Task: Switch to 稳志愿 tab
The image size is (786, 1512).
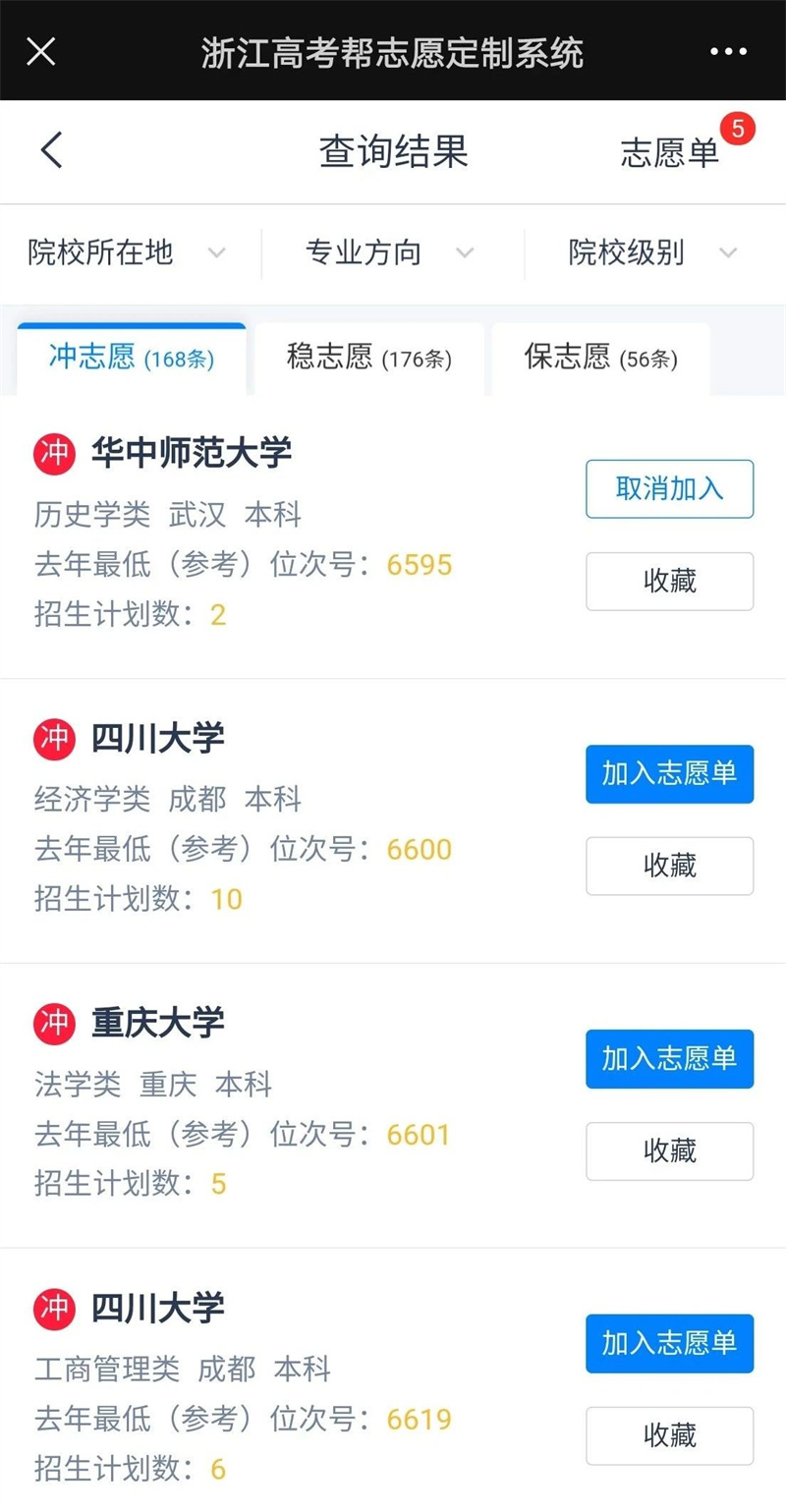Action: [369, 359]
